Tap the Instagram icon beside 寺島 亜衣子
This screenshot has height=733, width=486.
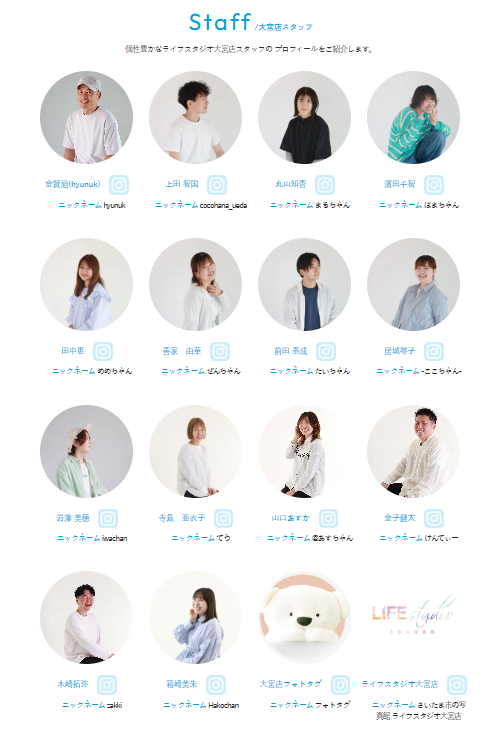click(223, 518)
